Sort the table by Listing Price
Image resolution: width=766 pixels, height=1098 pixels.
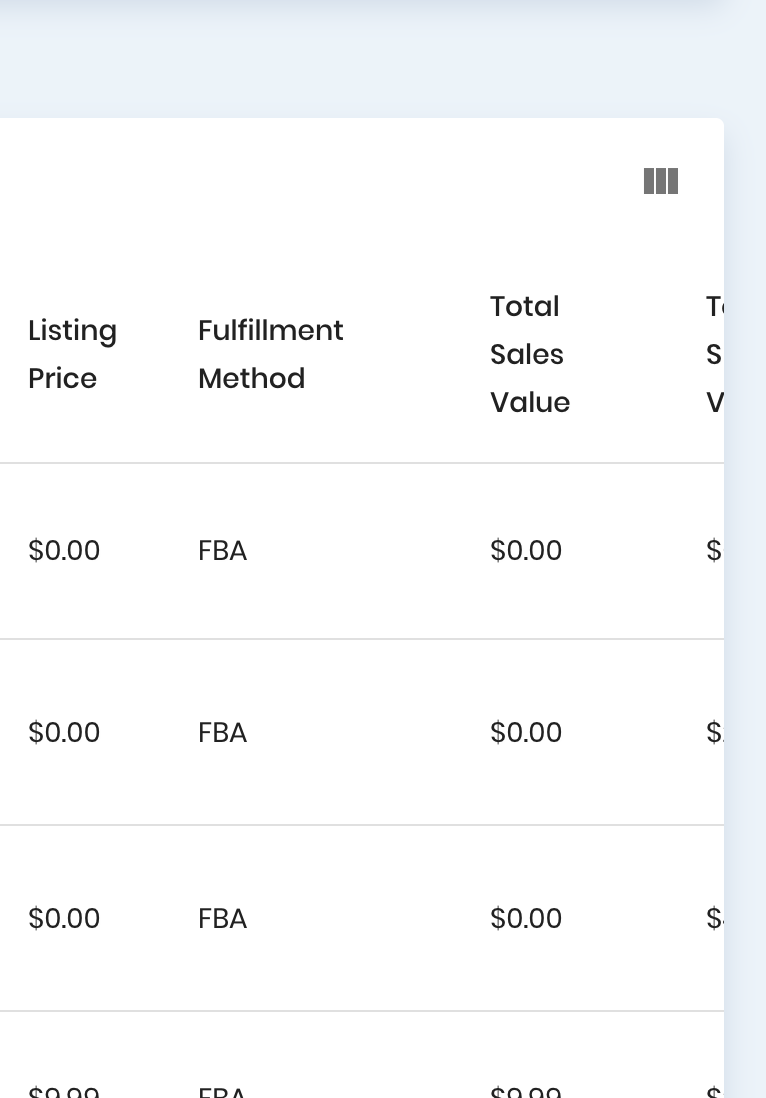point(73,354)
